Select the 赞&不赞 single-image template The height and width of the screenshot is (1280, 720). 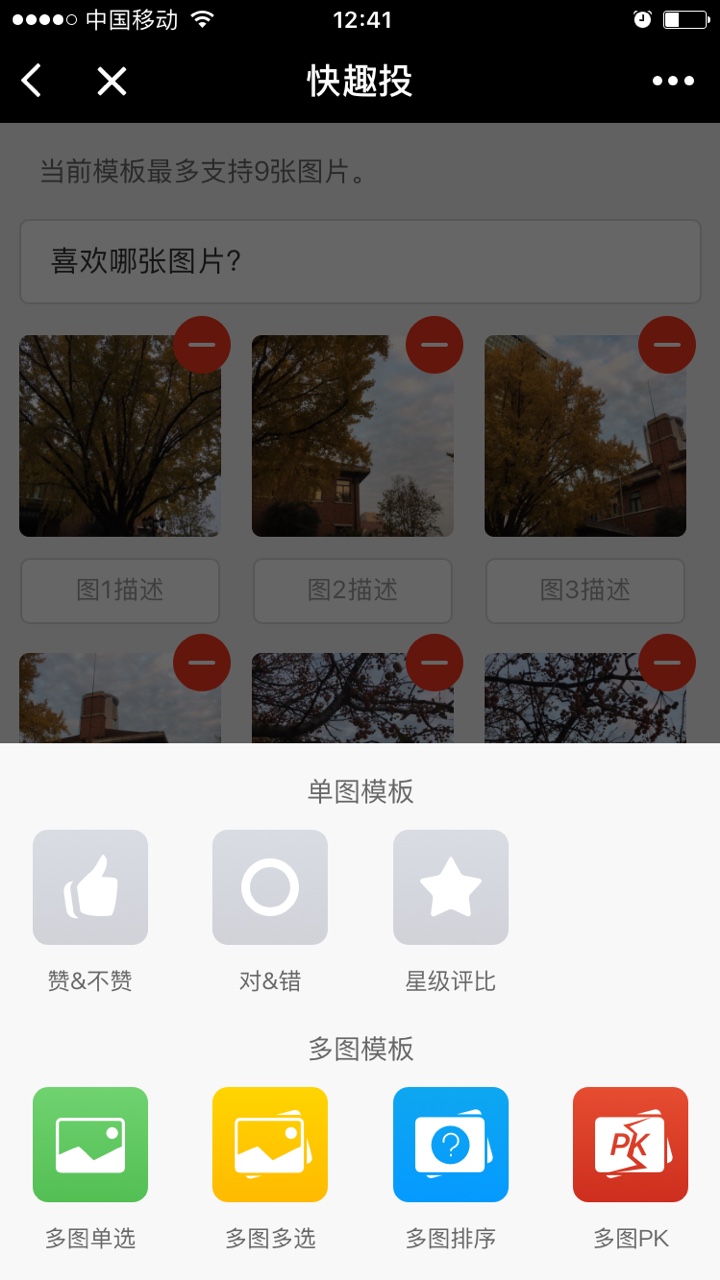pos(90,888)
